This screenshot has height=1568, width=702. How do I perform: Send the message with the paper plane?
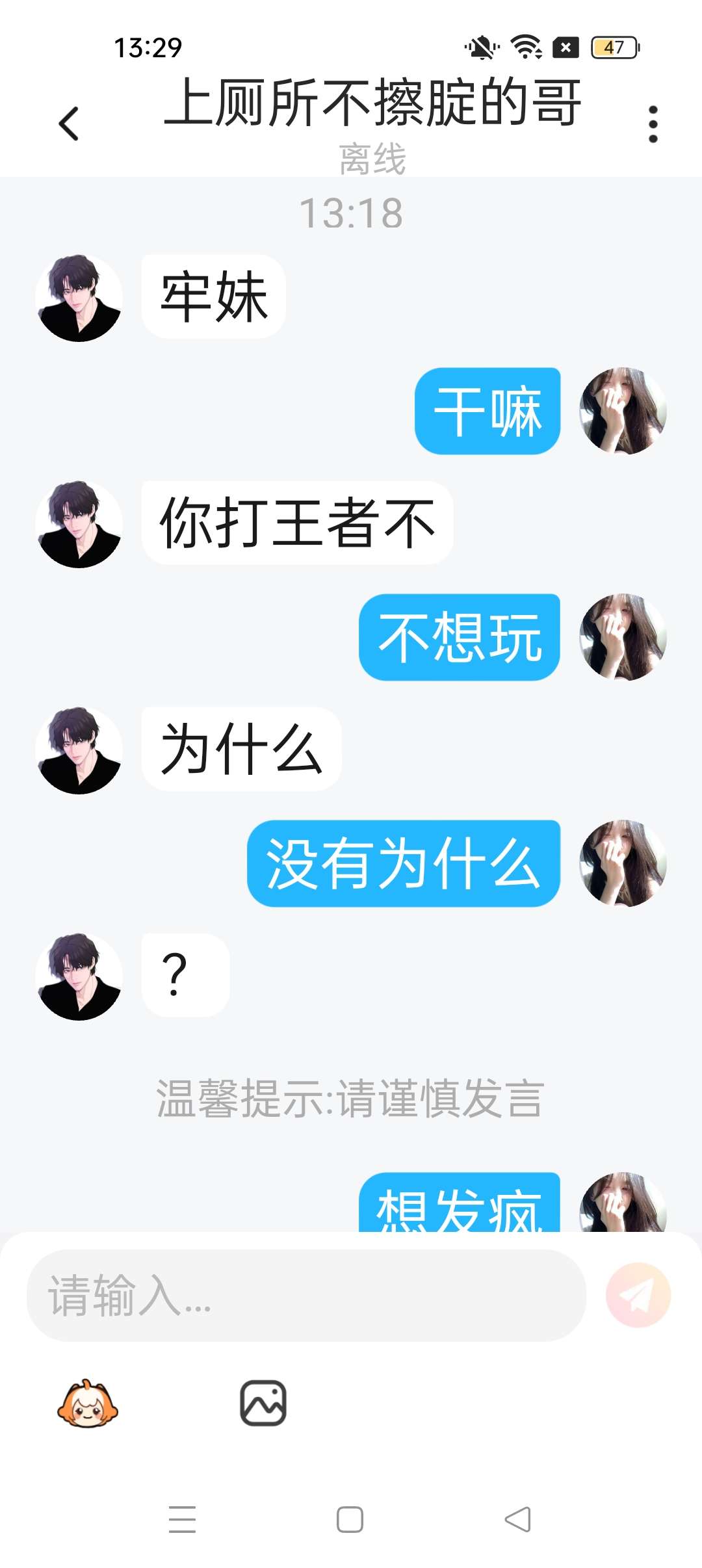click(x=638, y=1295)
